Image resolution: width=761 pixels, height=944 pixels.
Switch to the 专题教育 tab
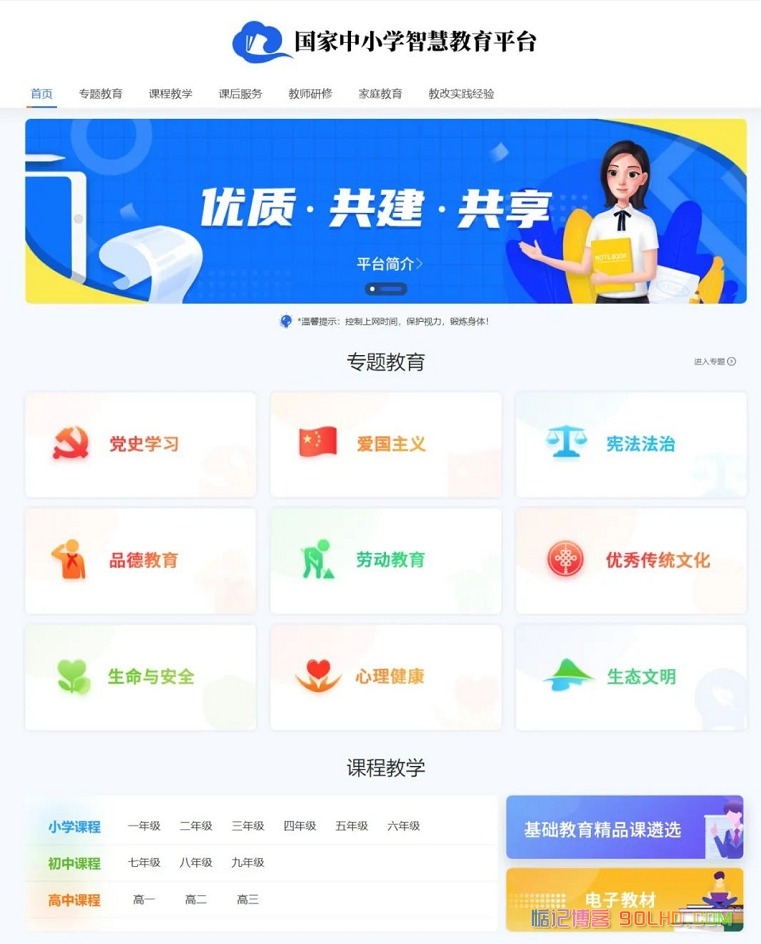[101, 94]
